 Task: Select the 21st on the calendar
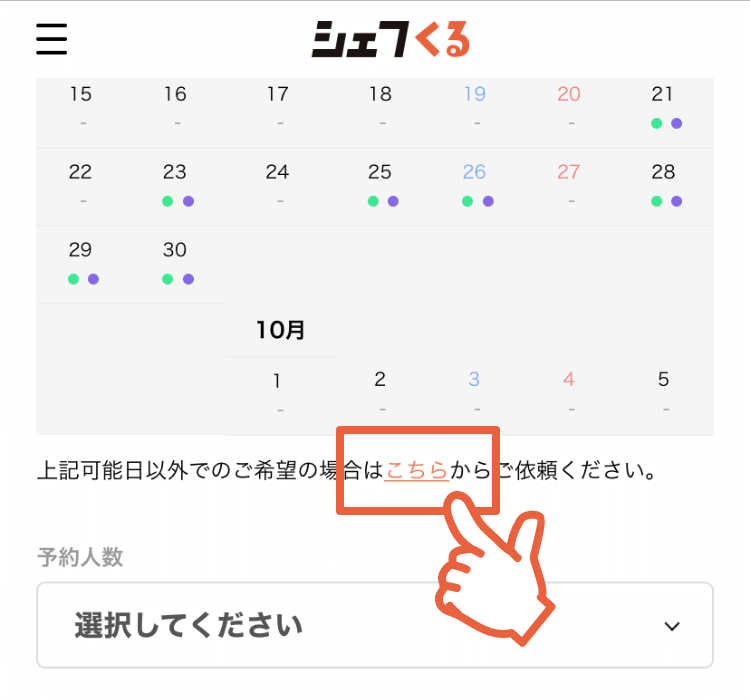[x=664, y=107]
